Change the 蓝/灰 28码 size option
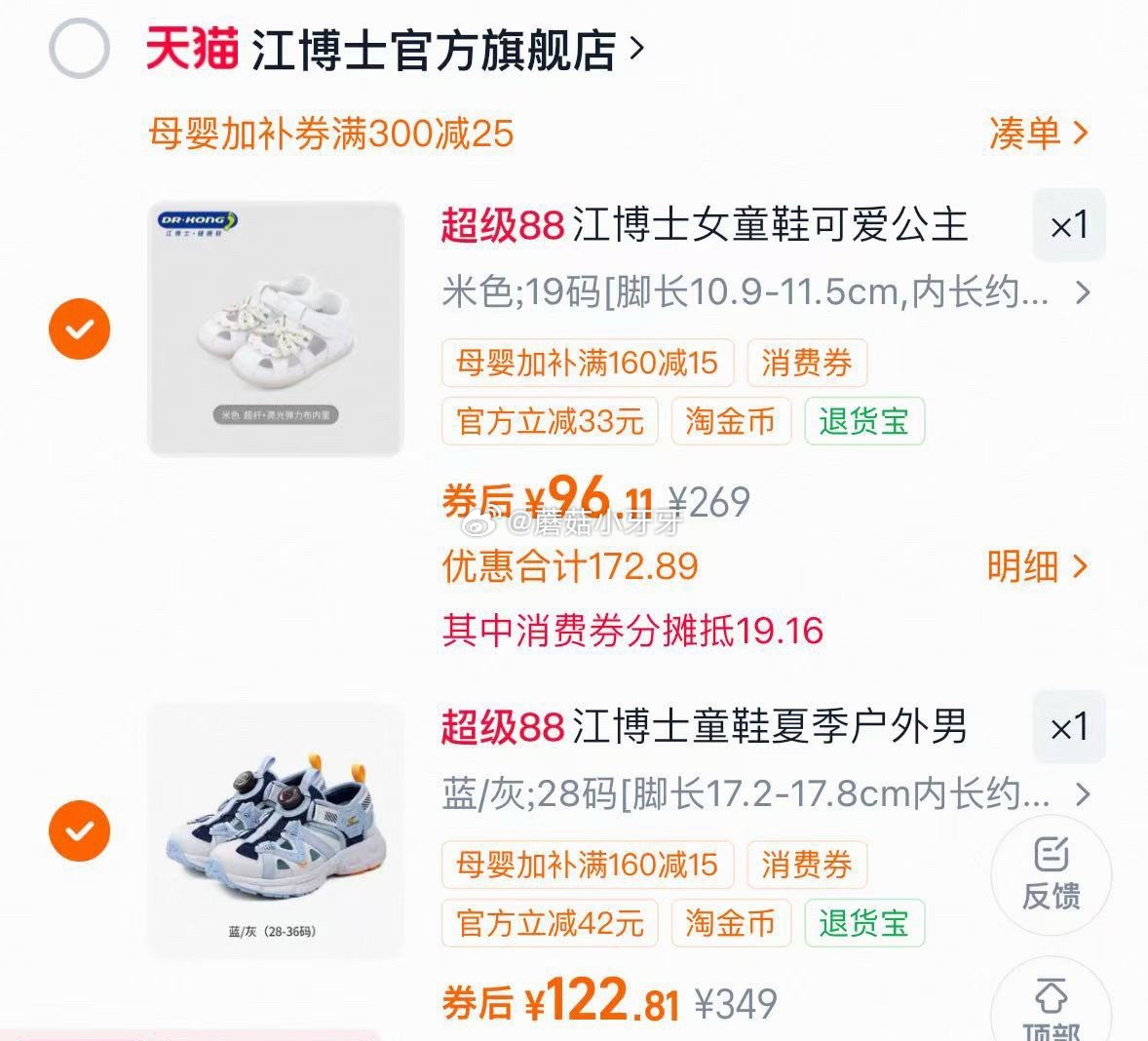The image size is (1148, 1041). point(765,794)
